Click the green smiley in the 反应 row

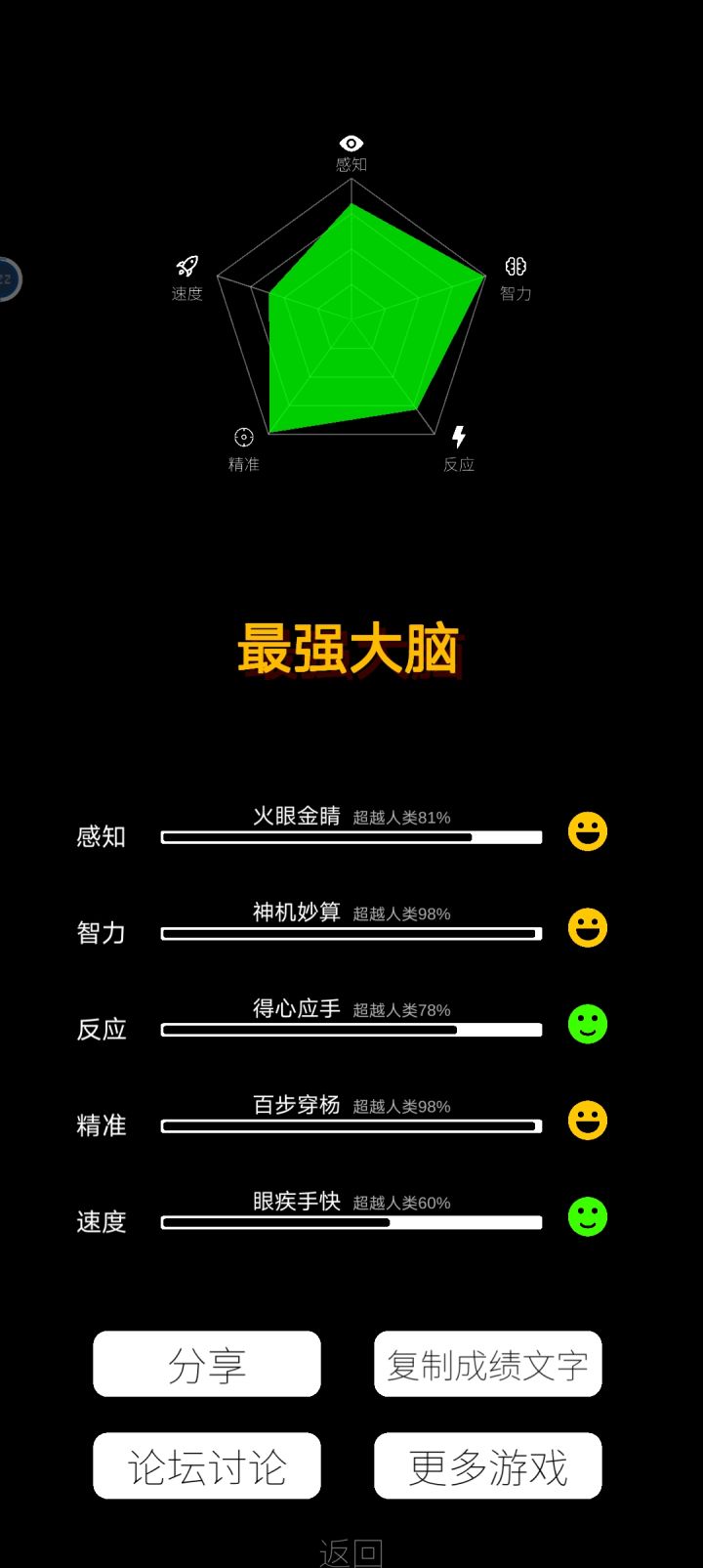(x=587, y=1025)
